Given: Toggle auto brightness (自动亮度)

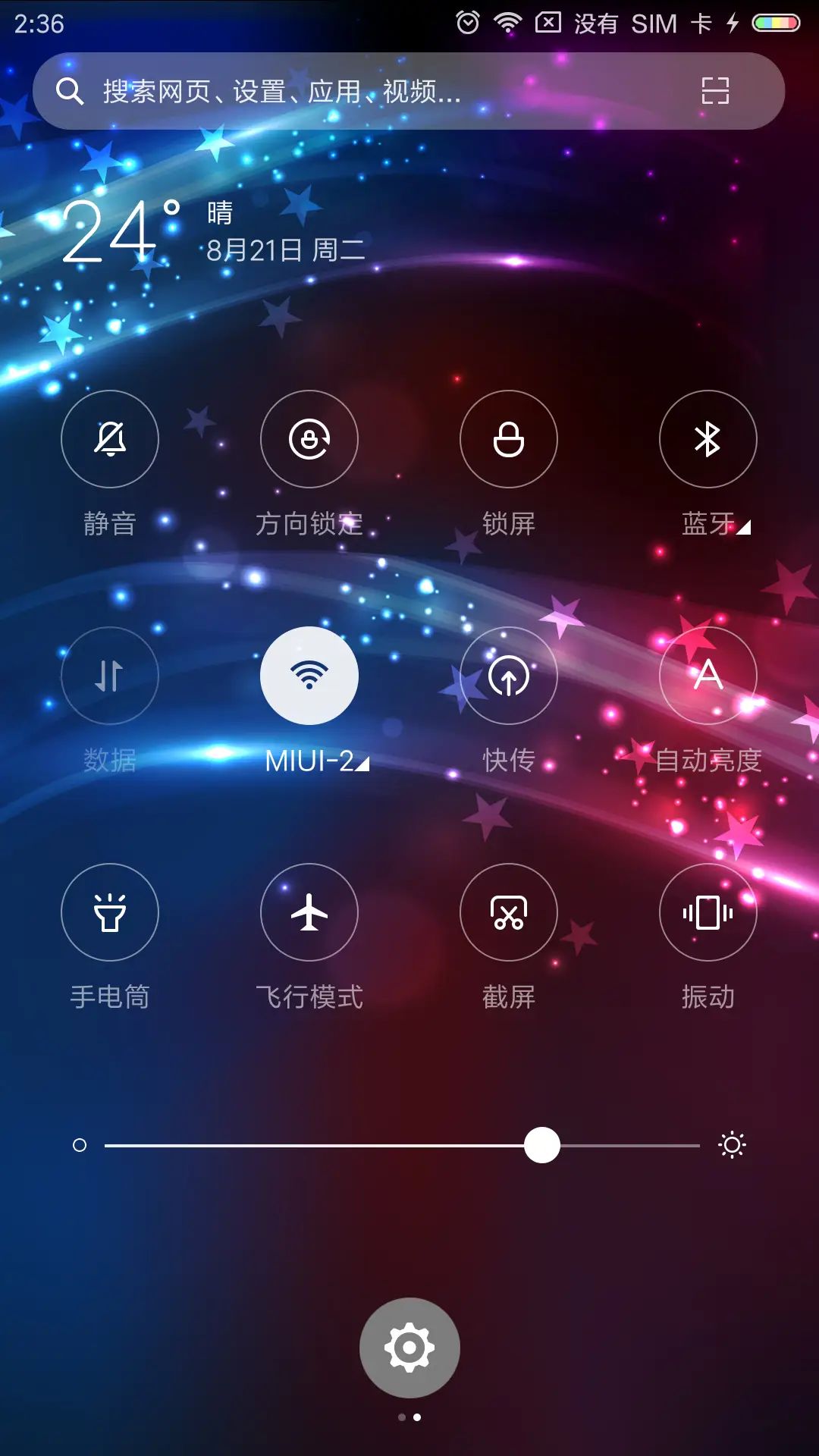Looking at the screenshot, I should [x=708, y=676].
